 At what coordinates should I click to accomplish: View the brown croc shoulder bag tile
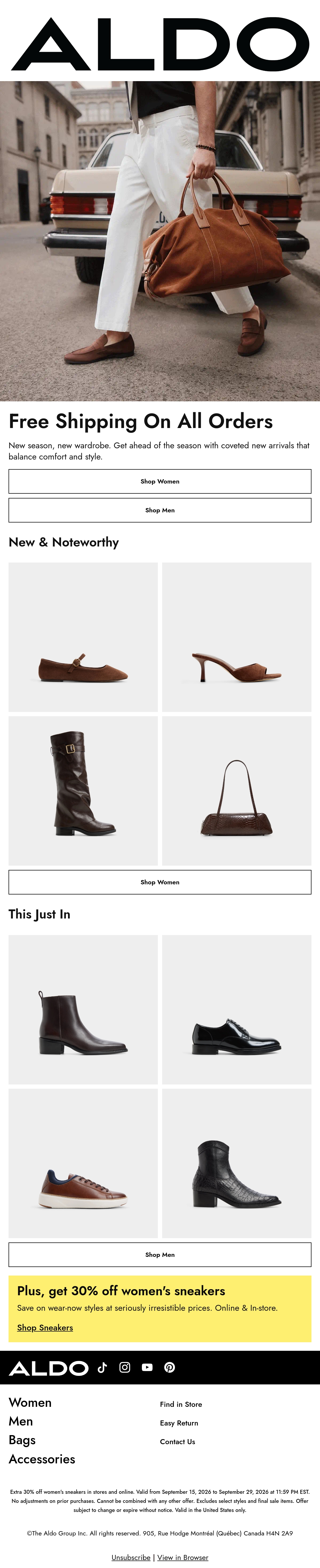point(237,791)
